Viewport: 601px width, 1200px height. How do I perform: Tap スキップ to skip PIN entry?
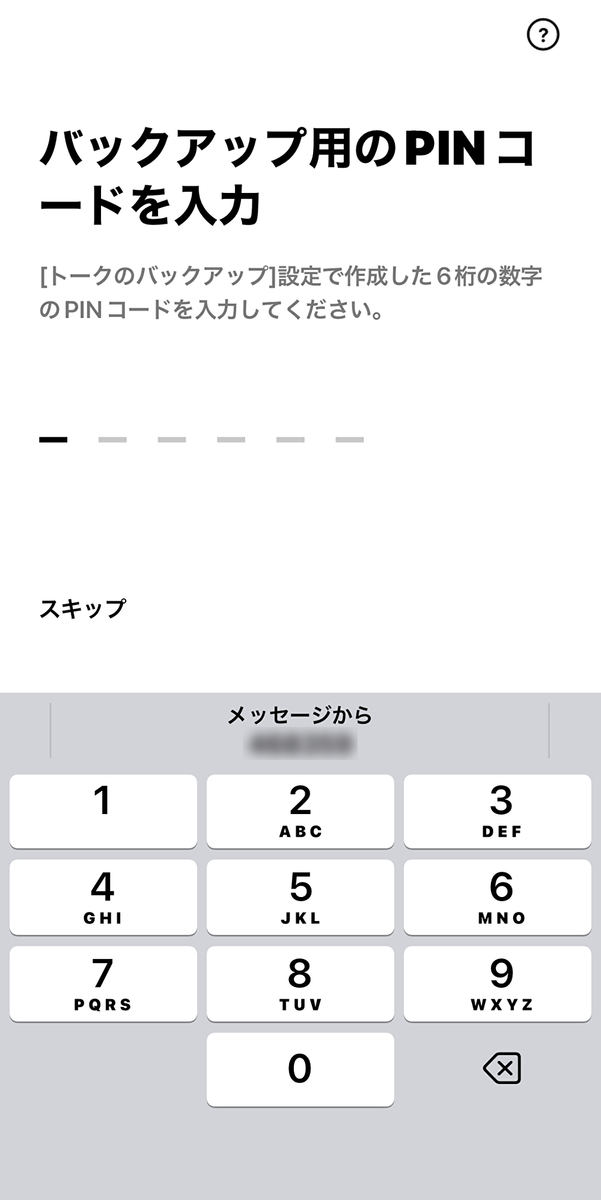pos(83,607)
